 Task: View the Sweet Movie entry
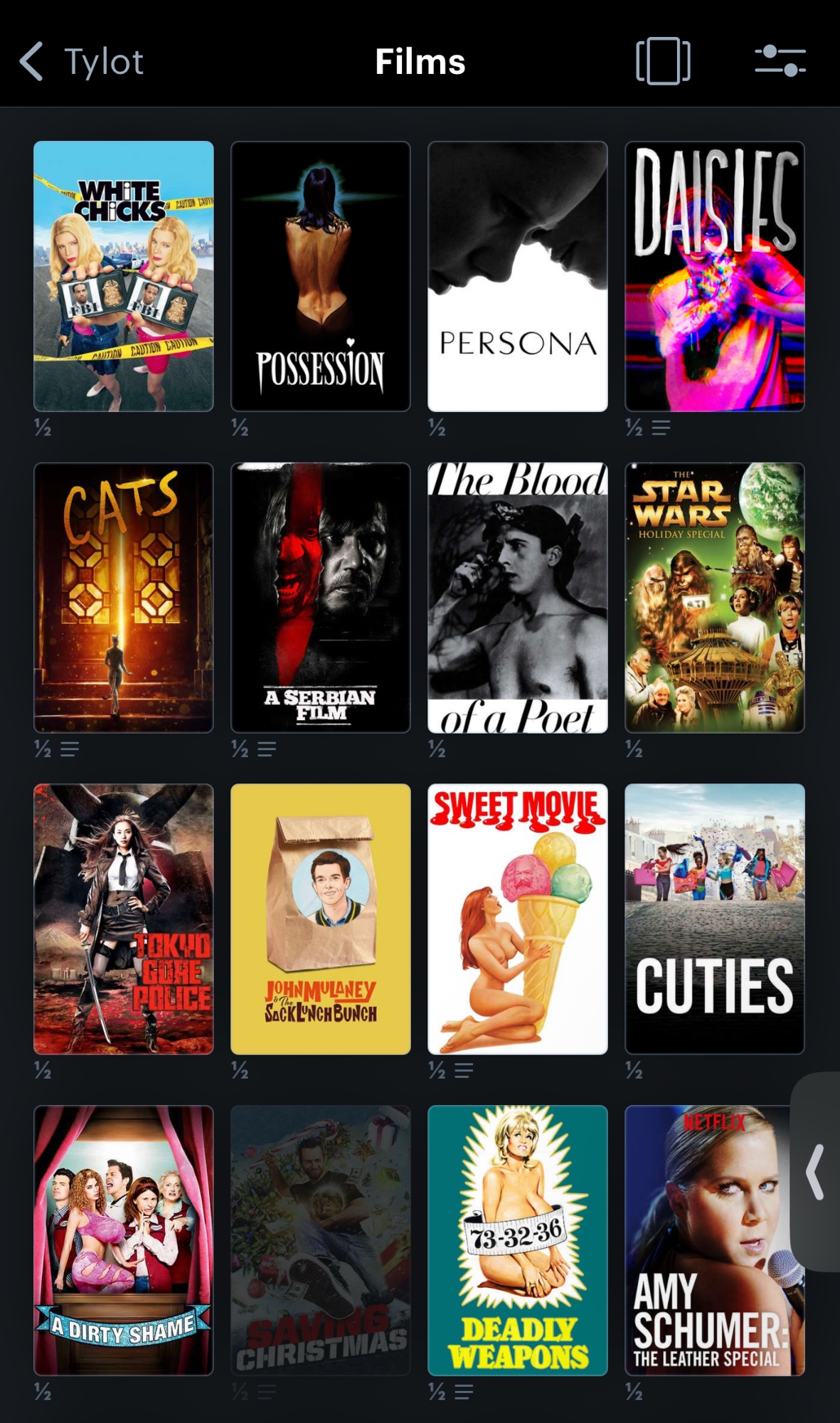(518, 919)
